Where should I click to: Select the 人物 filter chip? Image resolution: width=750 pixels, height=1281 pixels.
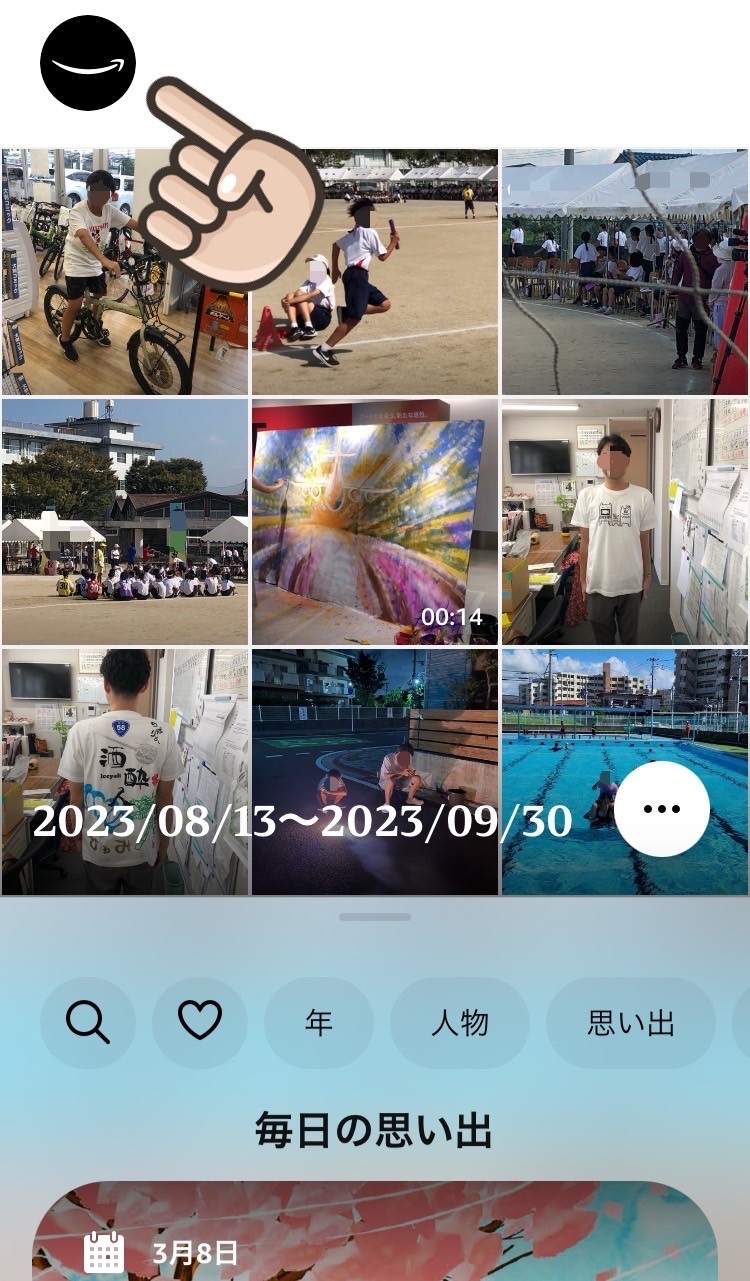click(x=459, y=1022)
